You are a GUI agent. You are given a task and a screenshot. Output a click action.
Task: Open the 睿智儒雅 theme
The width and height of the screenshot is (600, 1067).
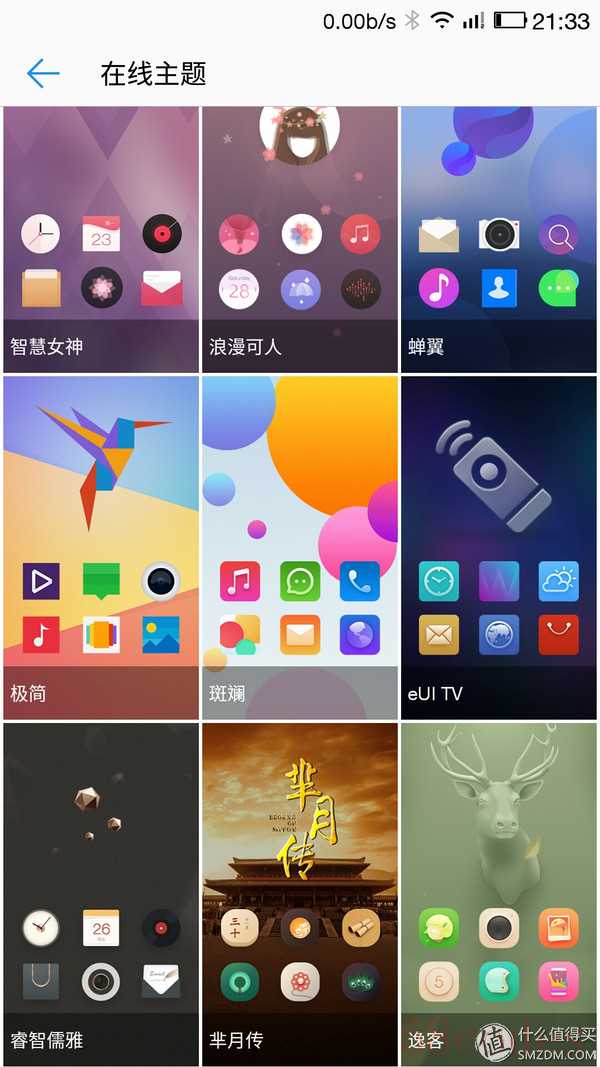[101, 895]
